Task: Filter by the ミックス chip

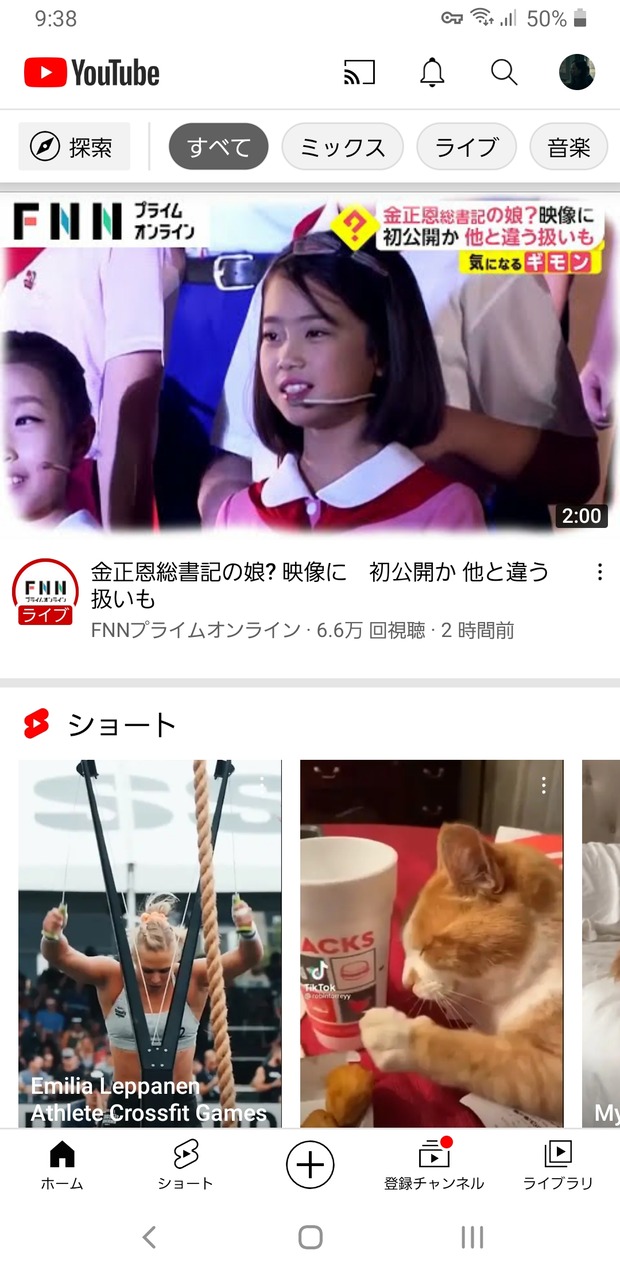Action: 343,148
